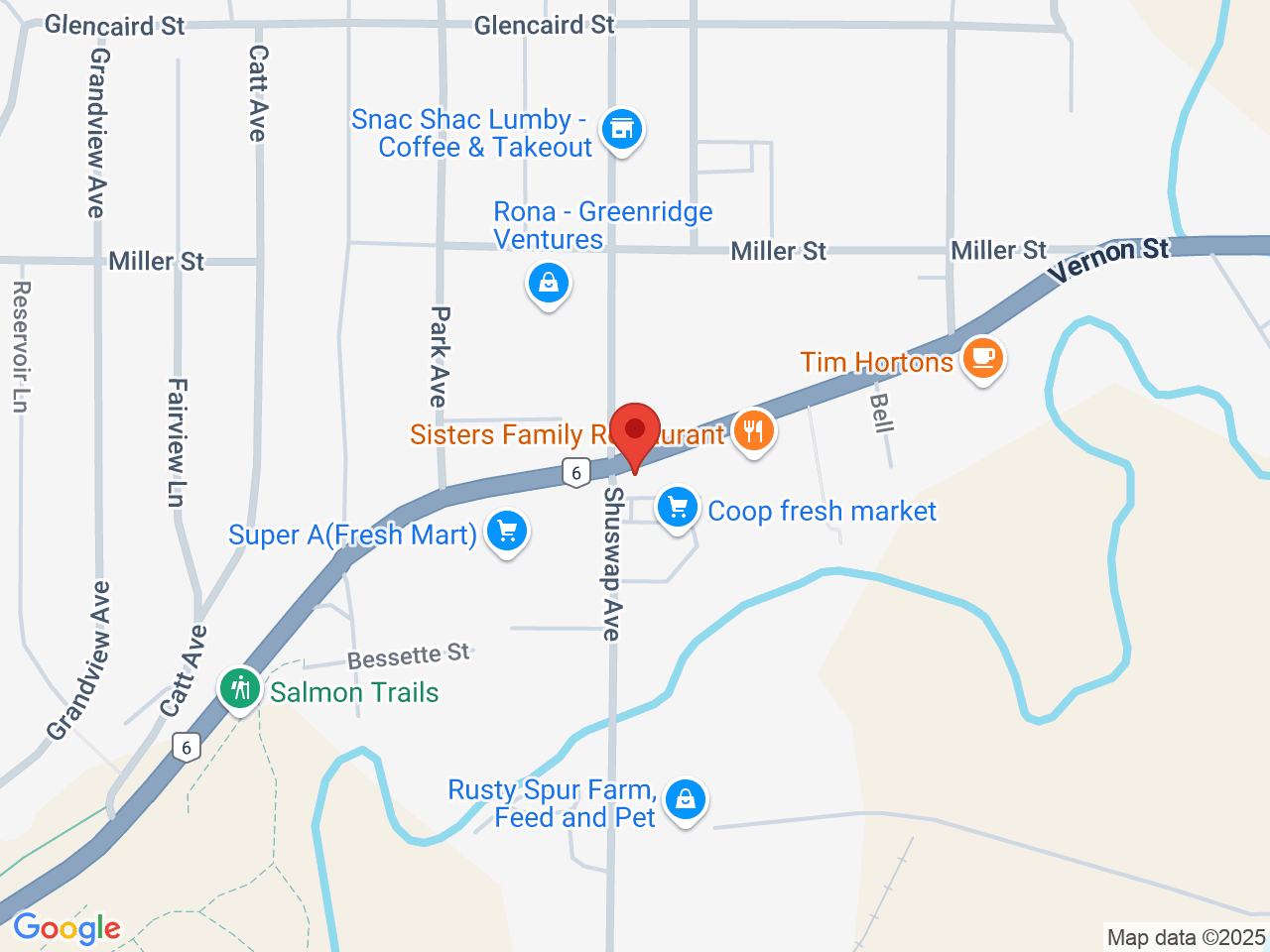Open Super A (Fresh Mart) grocery pin
The image size is (1270, 952).
pos(507,531)
